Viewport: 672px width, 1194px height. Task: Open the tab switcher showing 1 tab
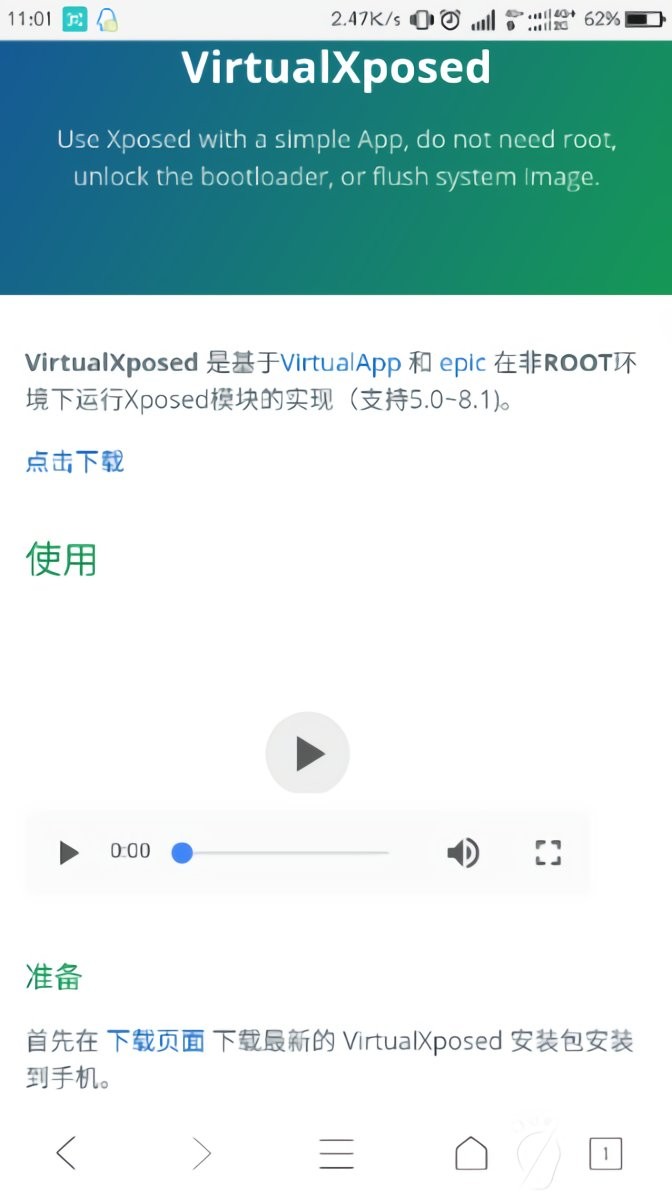tap(605, 1153)
